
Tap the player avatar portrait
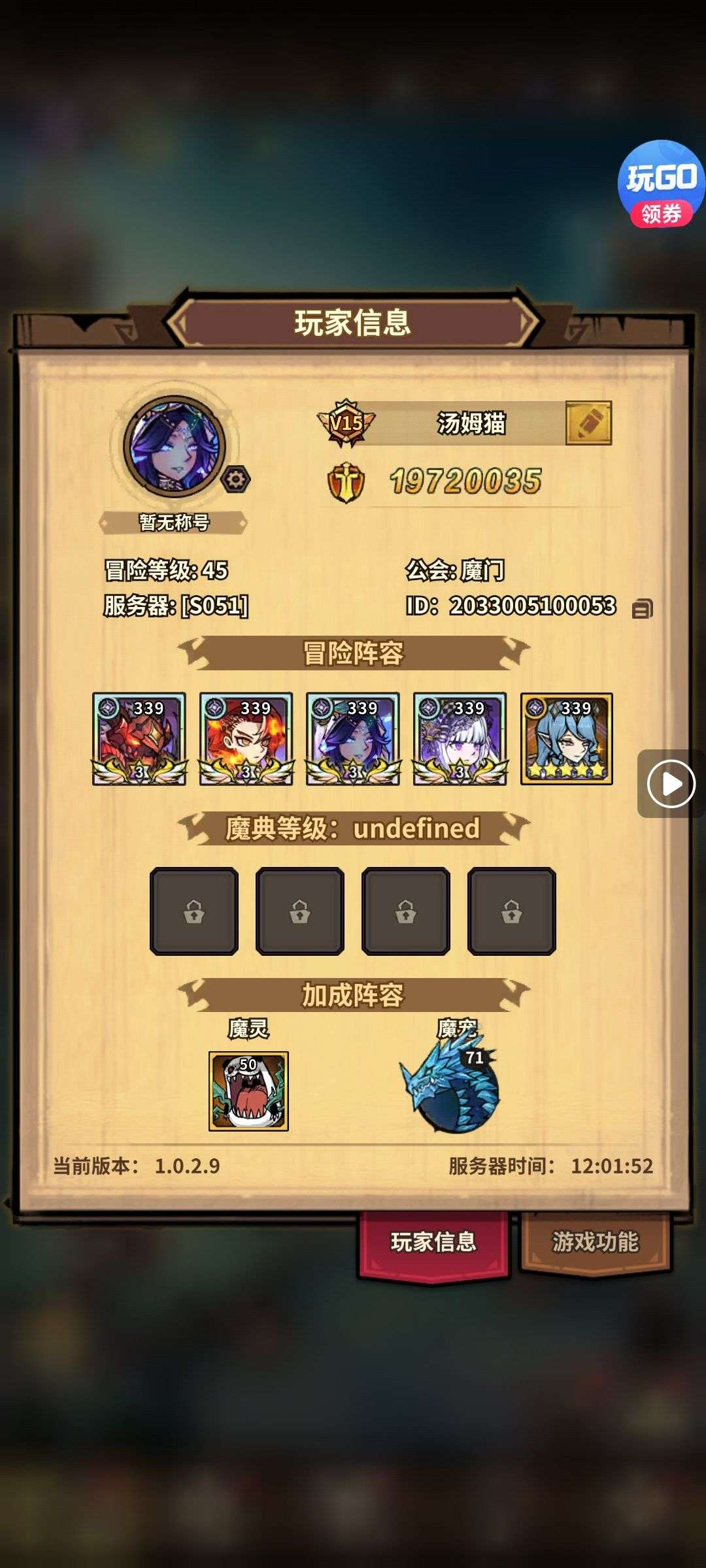[x=175, y=446]
